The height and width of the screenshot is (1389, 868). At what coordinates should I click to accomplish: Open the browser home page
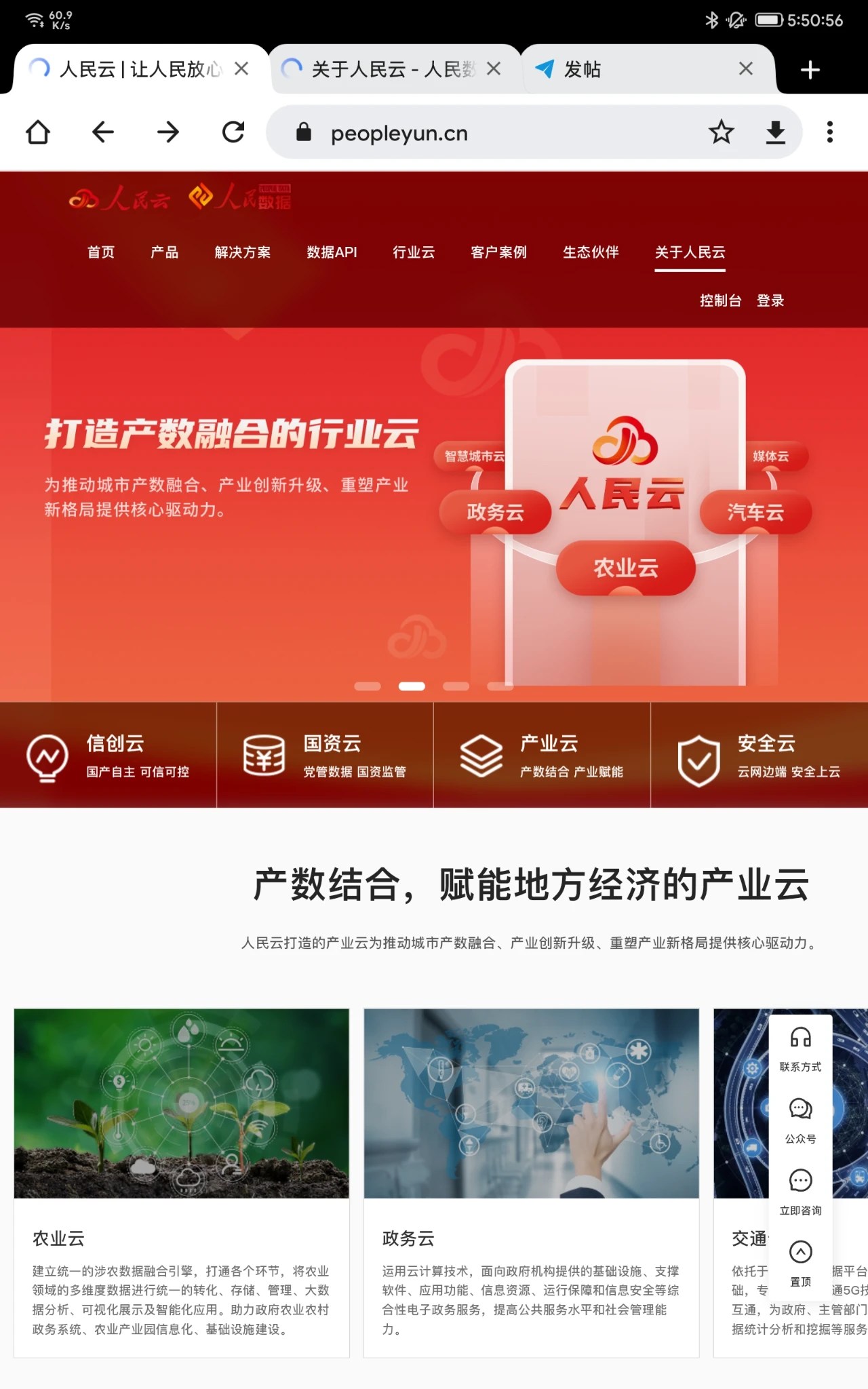click(38, 132)
